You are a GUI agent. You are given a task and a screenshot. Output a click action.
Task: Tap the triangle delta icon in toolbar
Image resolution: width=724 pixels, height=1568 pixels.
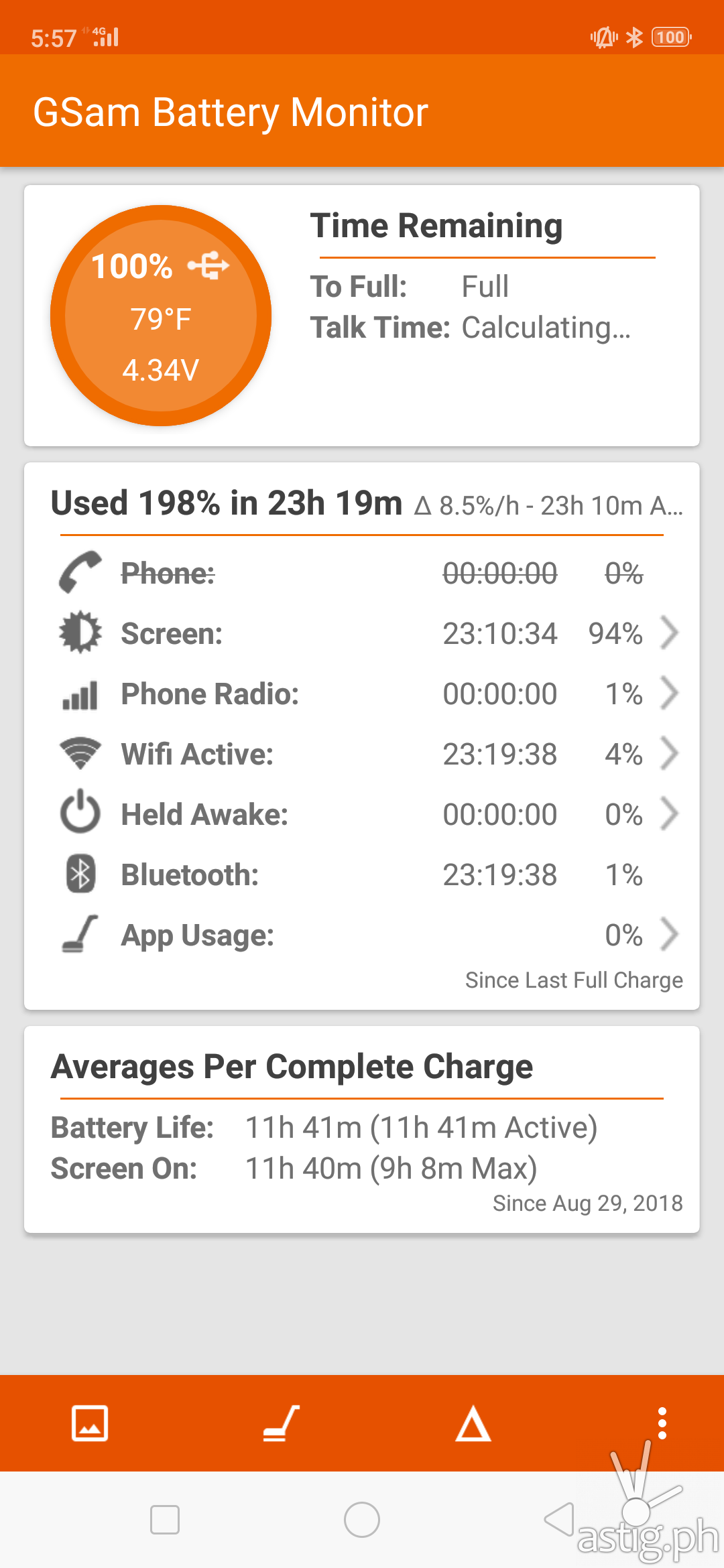point(473,1423)
